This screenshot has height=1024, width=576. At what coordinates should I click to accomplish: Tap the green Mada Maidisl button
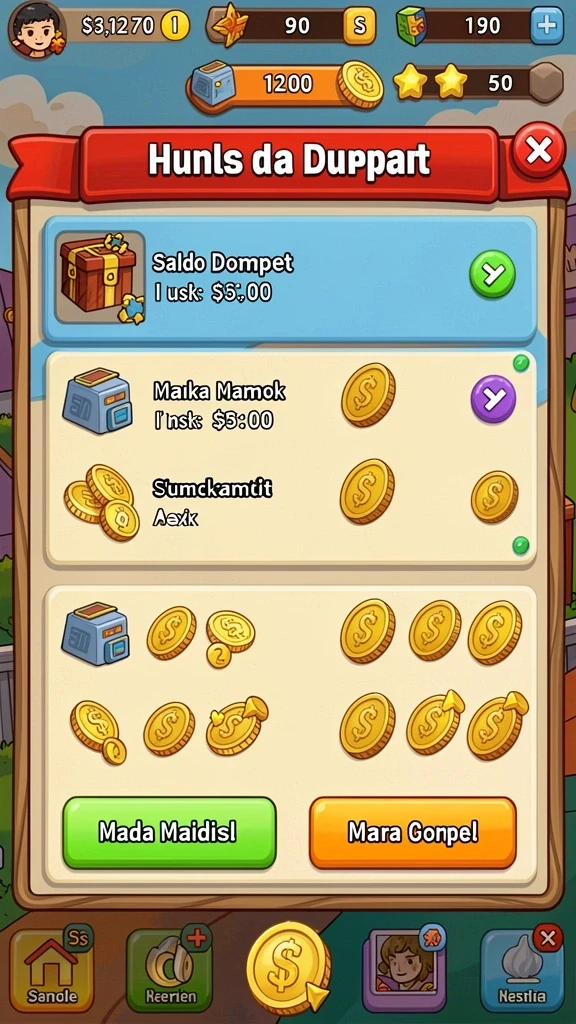pyautogui.click(x=169, y=833)
